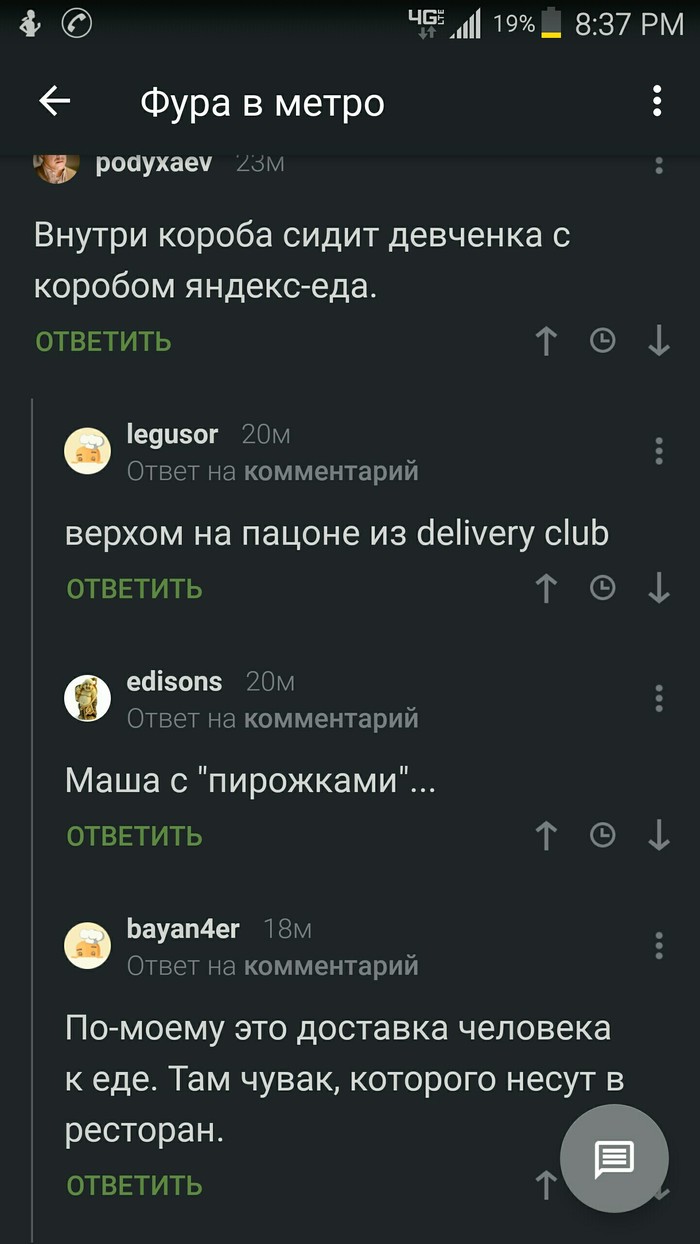Go back from the Фура в метро post
This screenshot has width=700, height=1244.
tap(55, 101)
